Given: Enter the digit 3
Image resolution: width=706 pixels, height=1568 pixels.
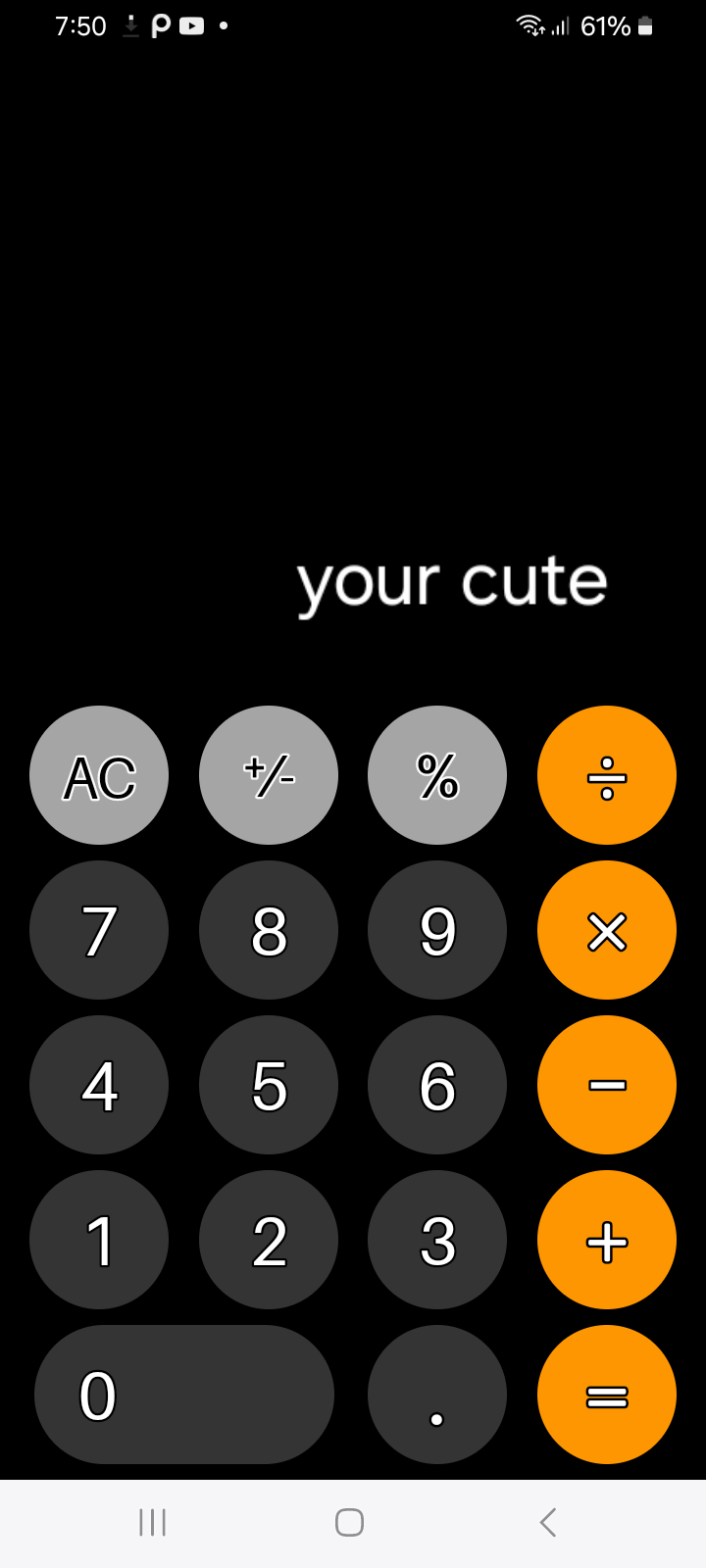Looking at the screenshot, I should click(x=437, y=1240).
